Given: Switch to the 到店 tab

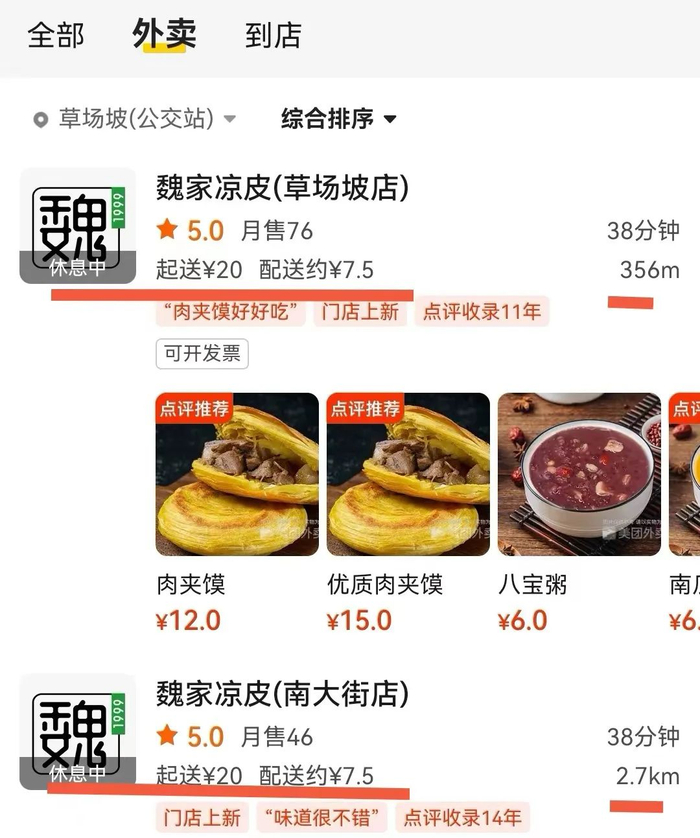Looking at the screenshot, I should tap(273, 35).
